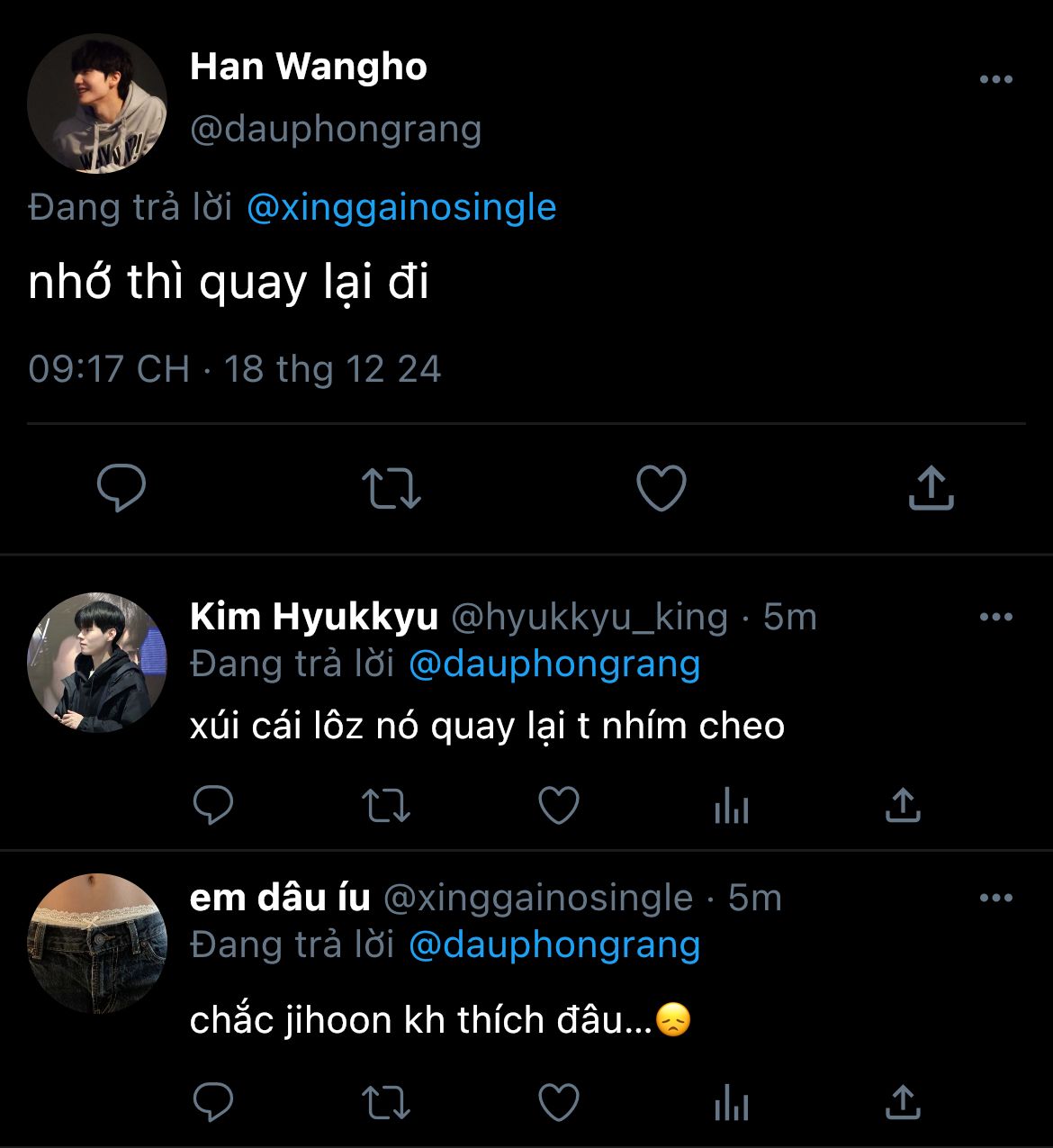Reply to Han Wangho's tweet

point(121,488)
